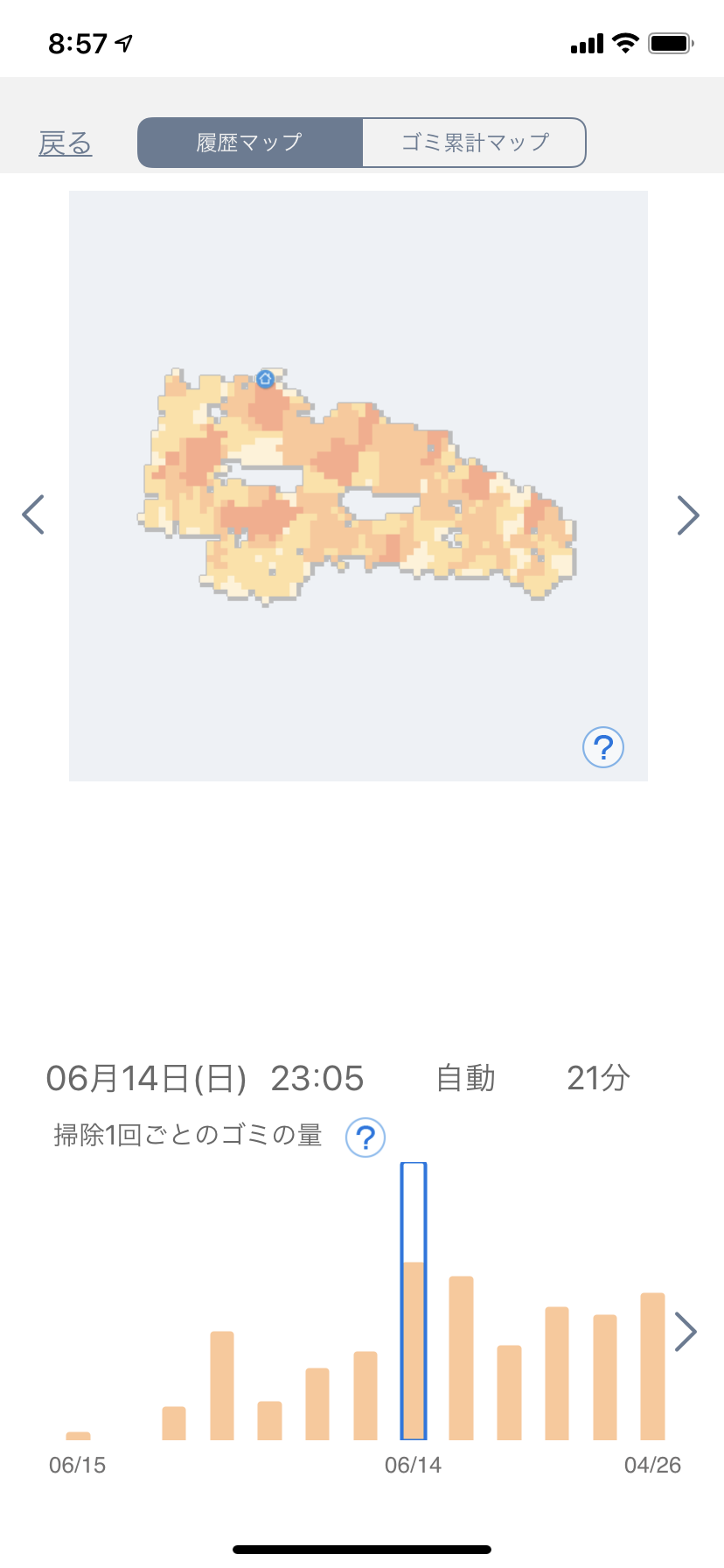Open the help icon on the map
The image size is (724, 1568).
click(603, 748)
